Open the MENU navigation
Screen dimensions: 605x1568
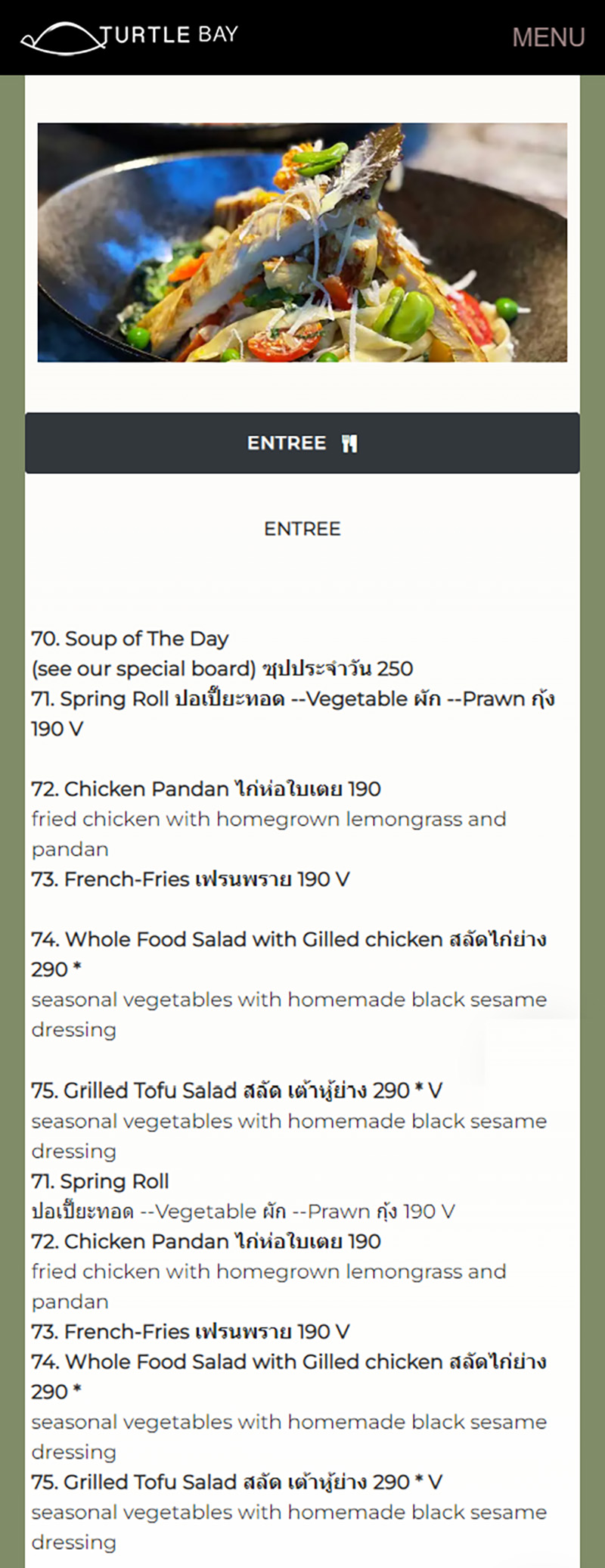tap(548, 37)
